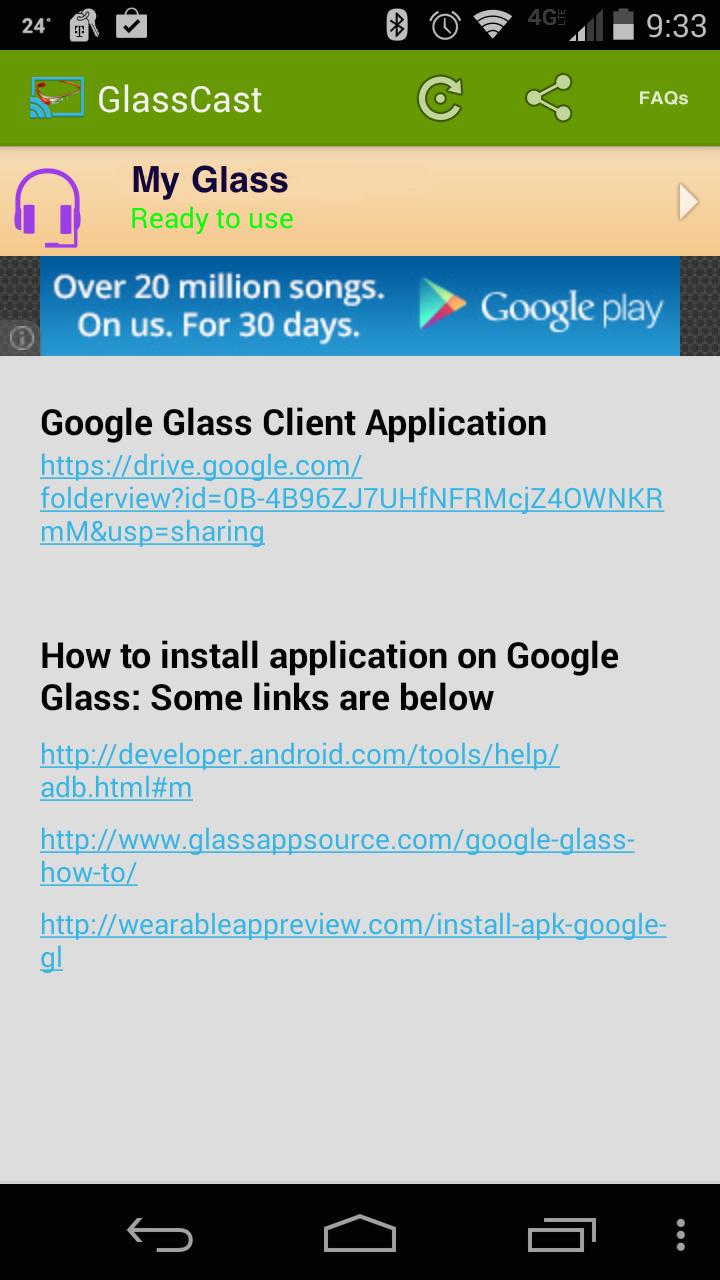Viewport: 720px width, 1280px height.
Task: Go back using system back button
Action: coord(160,1233)
